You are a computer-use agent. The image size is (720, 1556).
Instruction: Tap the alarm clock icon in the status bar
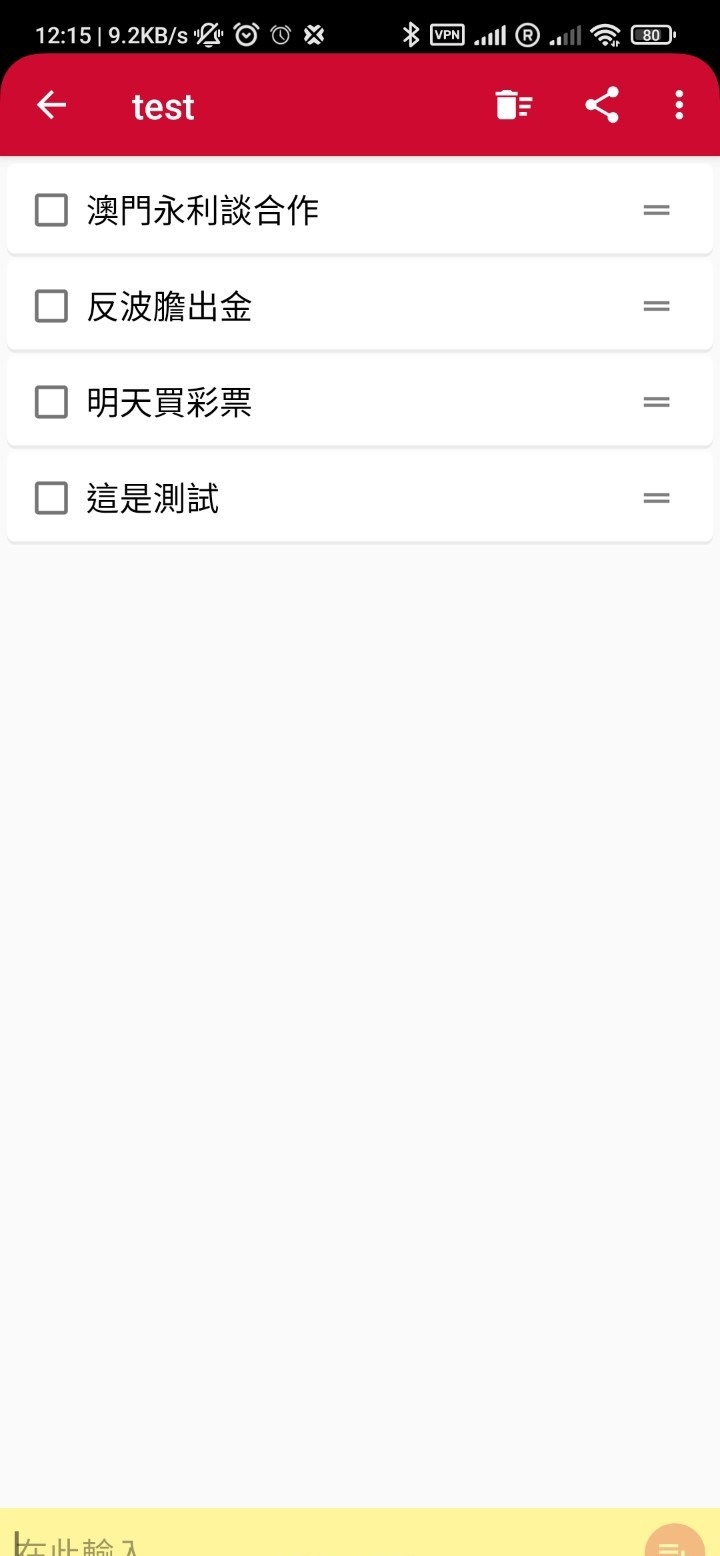[x=247, y=33]
